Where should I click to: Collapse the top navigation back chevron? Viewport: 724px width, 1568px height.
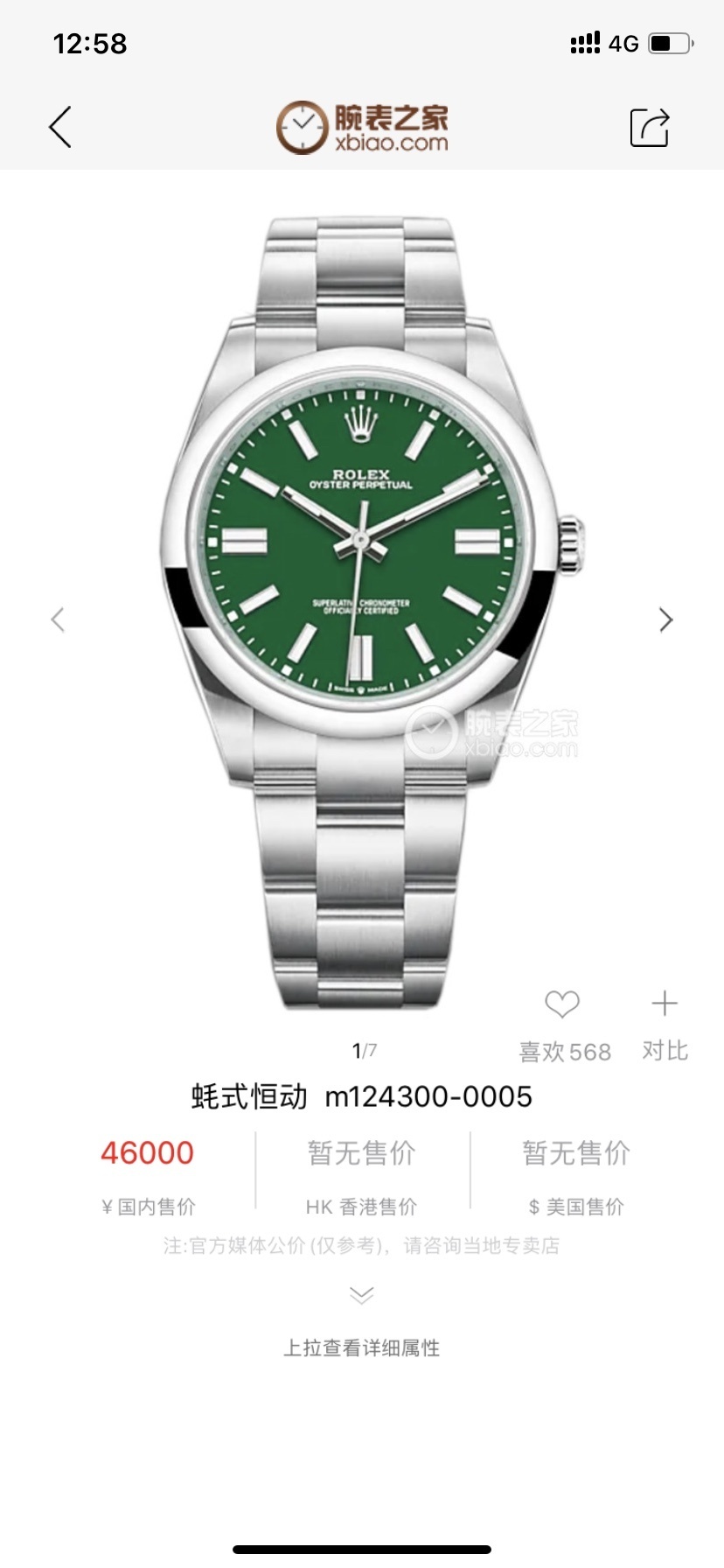[59, 126]
